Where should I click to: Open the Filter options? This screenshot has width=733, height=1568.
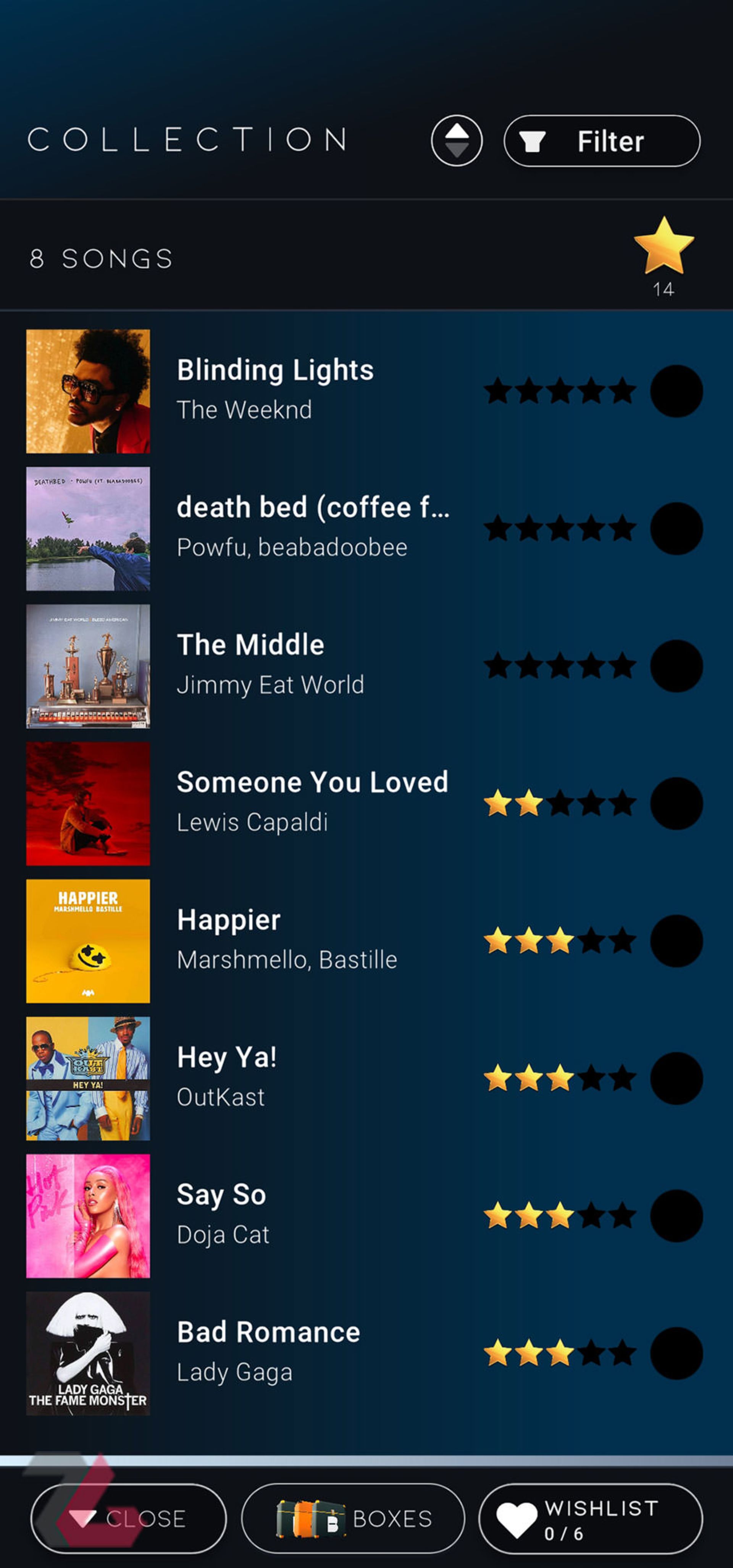[x=602, y=141]
